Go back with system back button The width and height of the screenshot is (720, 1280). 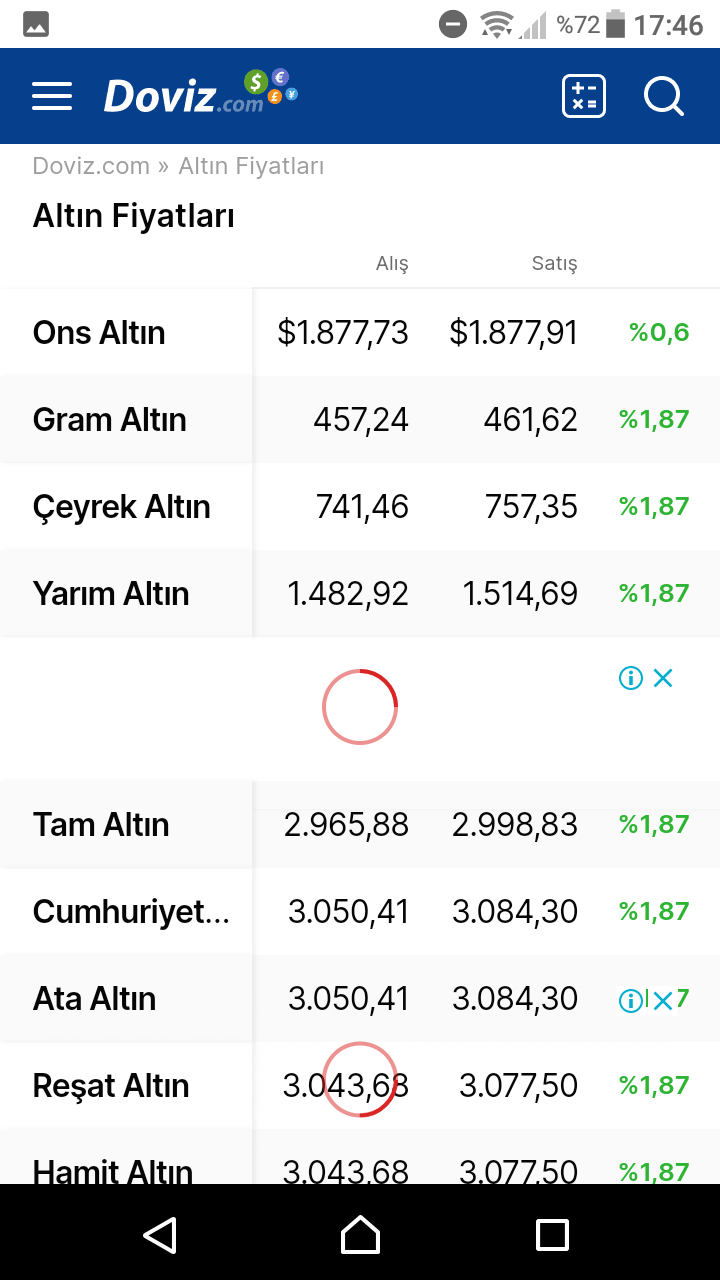tap(160, 1235)
